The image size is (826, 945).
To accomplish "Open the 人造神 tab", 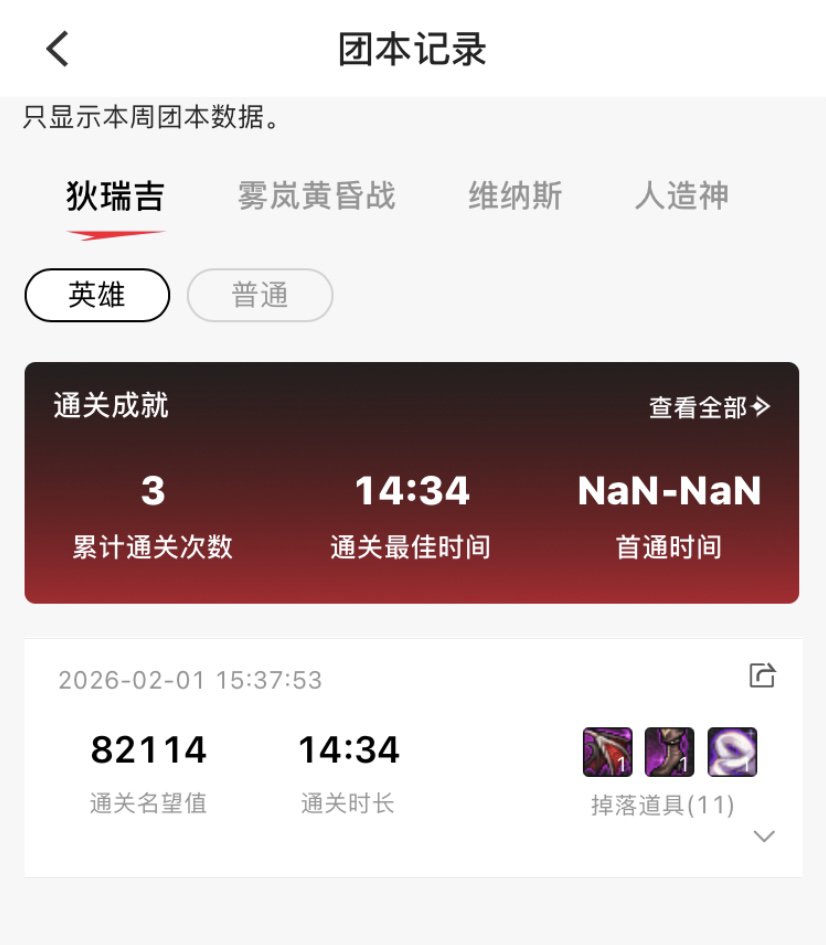I will click(x=681, y=196).
